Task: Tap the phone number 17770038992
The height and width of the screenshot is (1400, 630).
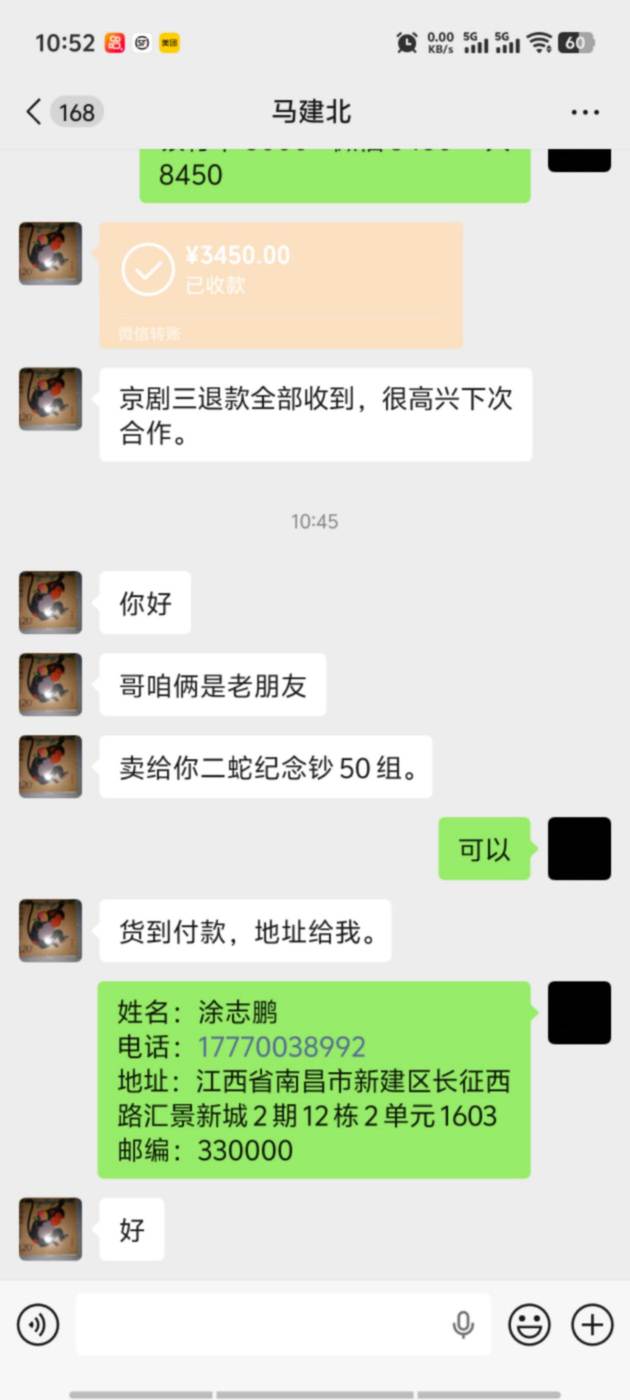Action: pos(281,1047)
